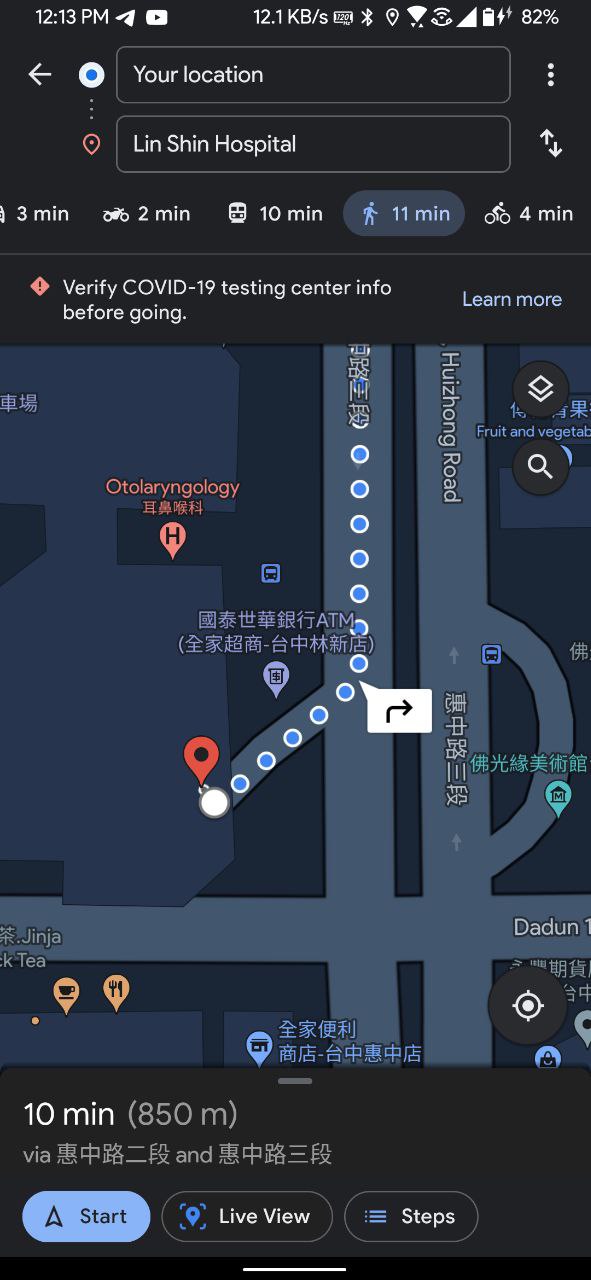Search along the route

click(541, 466)
